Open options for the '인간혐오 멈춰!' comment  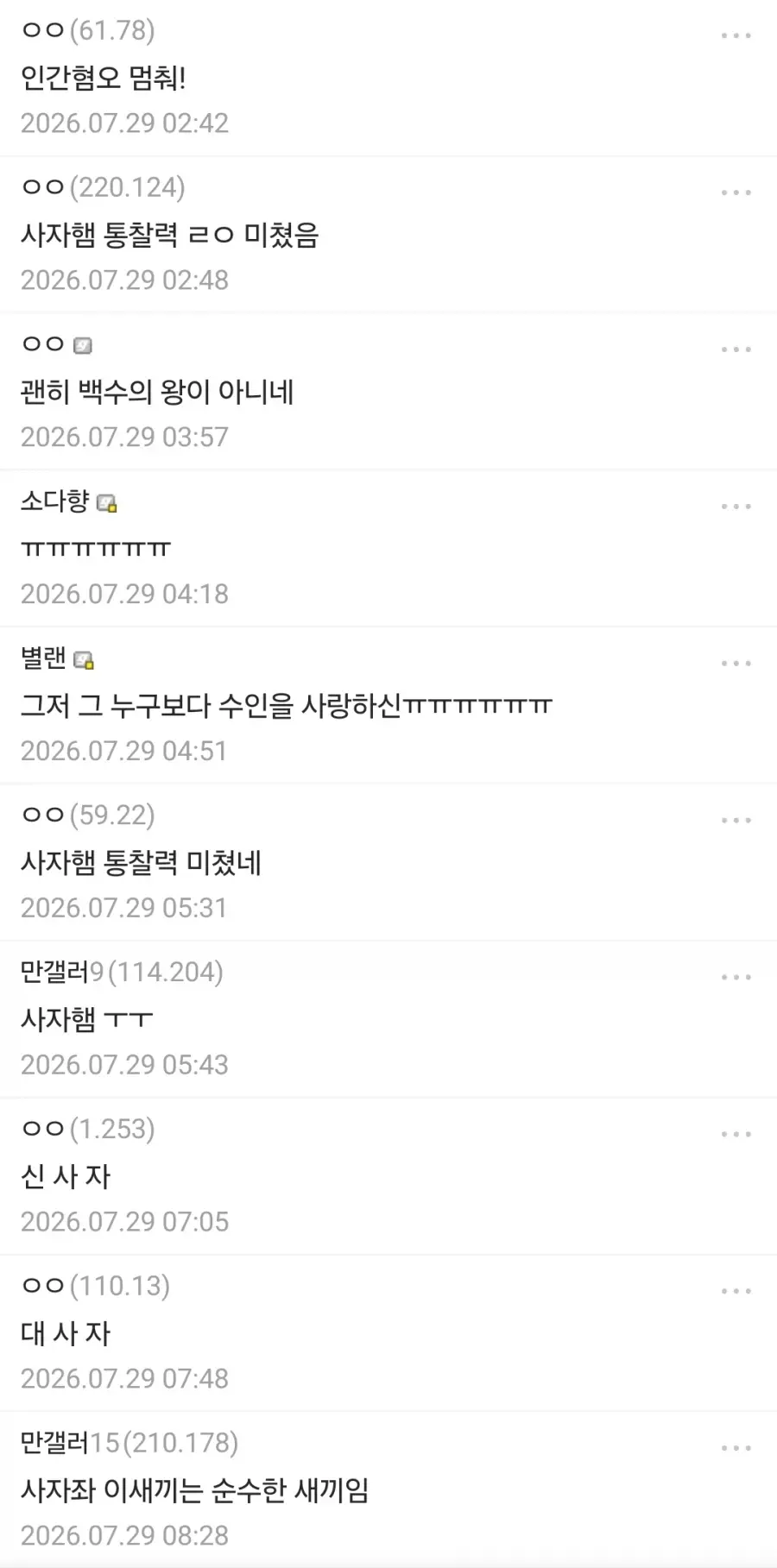736,35
